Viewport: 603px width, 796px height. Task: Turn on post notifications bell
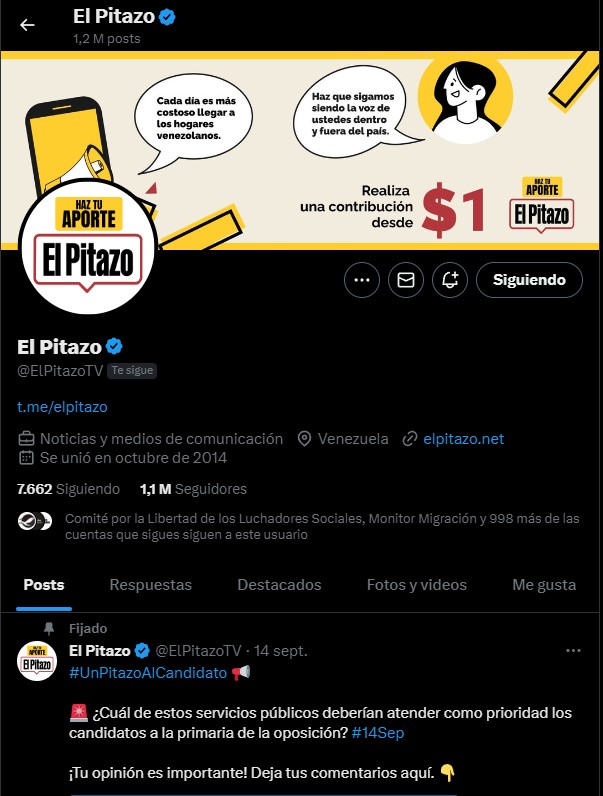click(x=450, y=281)
